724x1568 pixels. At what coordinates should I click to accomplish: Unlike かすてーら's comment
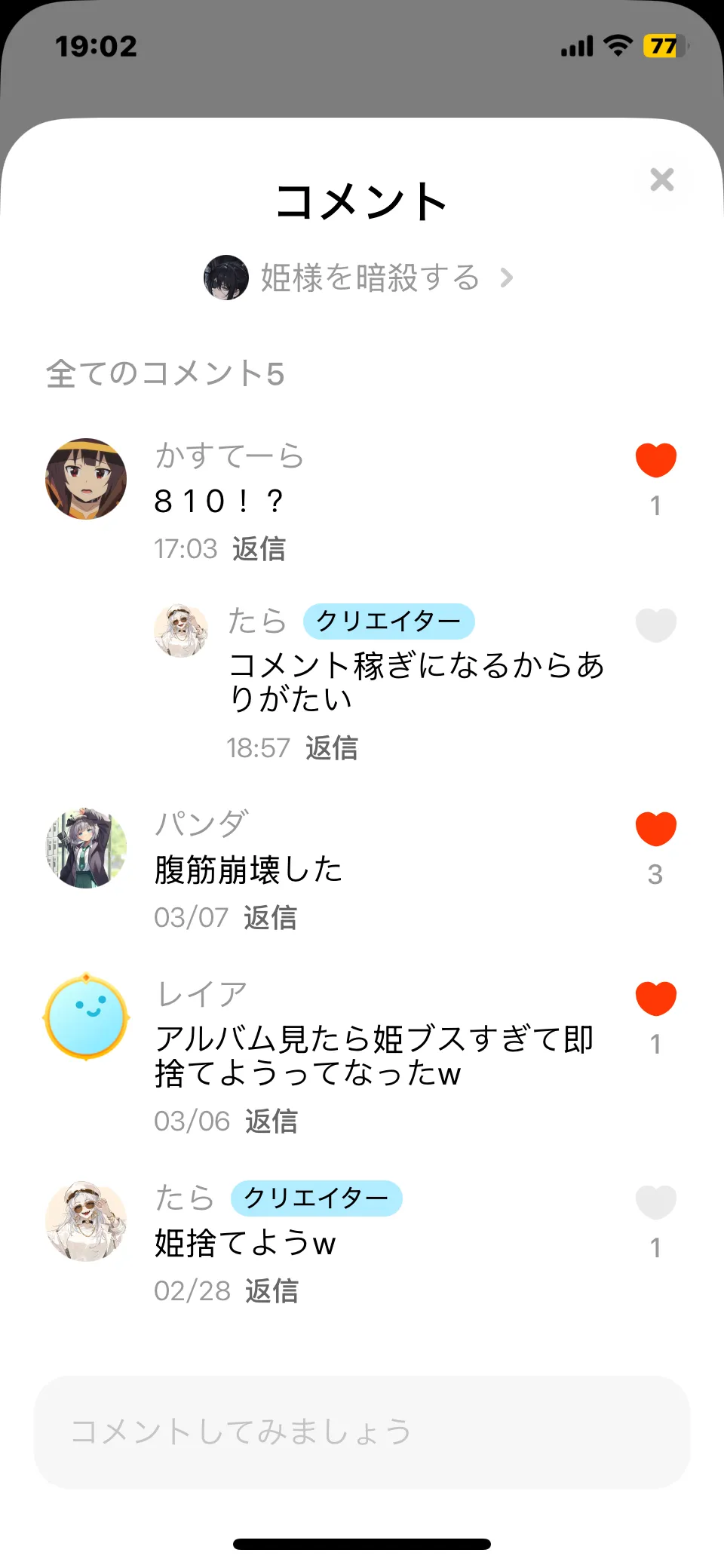[x=655, y=460]
